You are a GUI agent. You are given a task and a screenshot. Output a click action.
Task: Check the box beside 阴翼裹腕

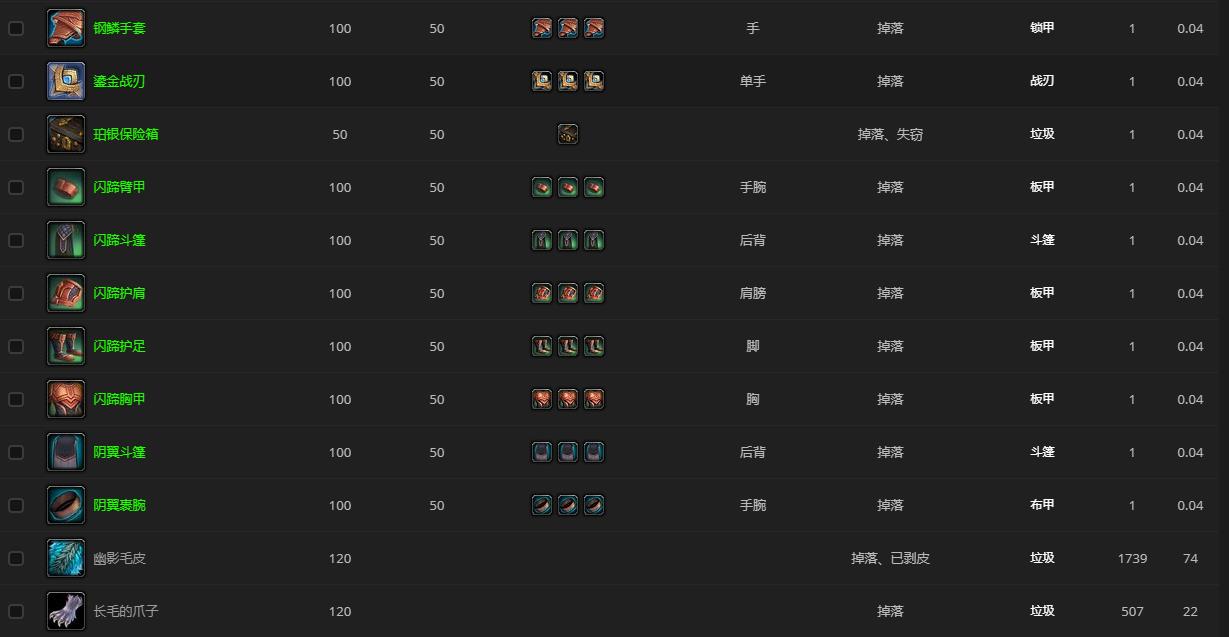[16, 505]
